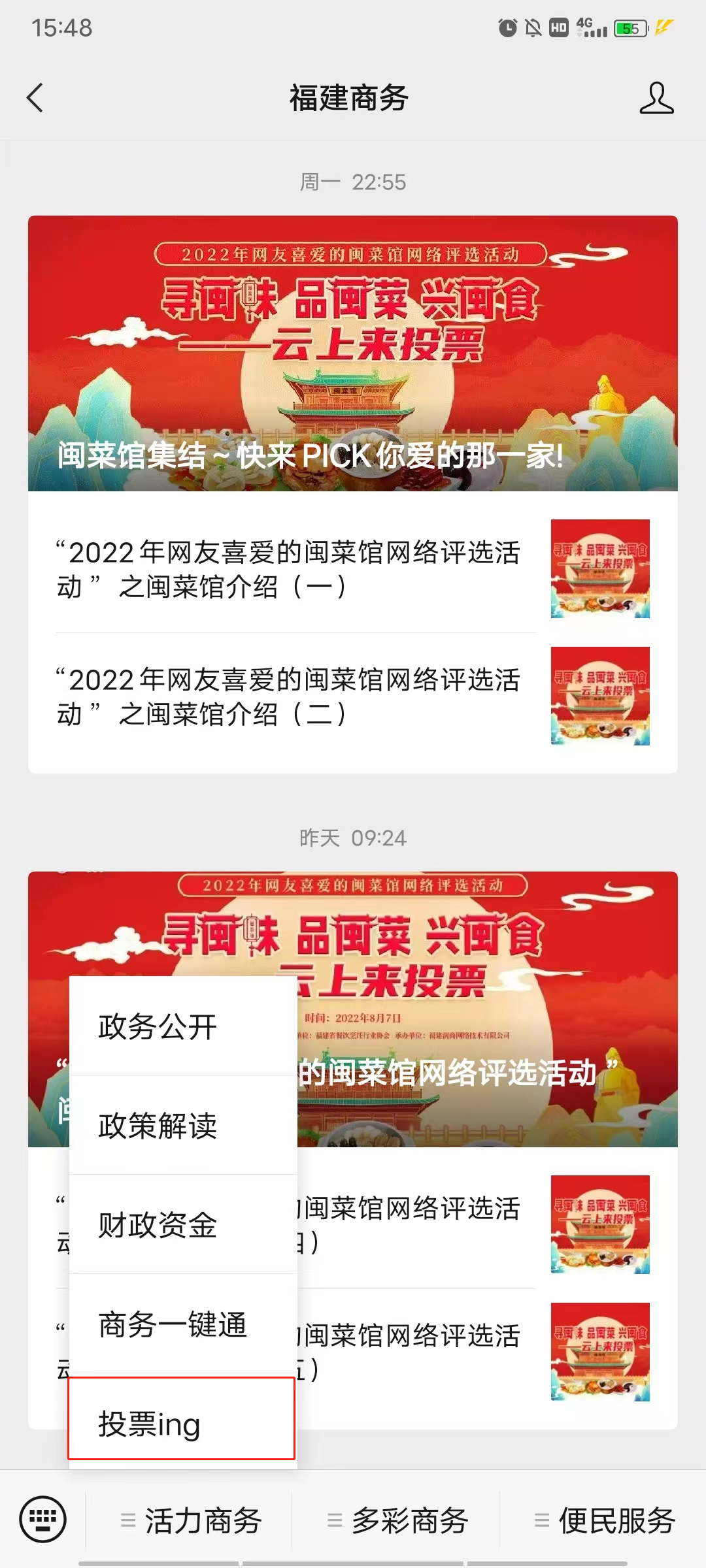Choose 政策解读 in the popup menu
This screenshot has width=706, height=1568.
click(183, 1125)
